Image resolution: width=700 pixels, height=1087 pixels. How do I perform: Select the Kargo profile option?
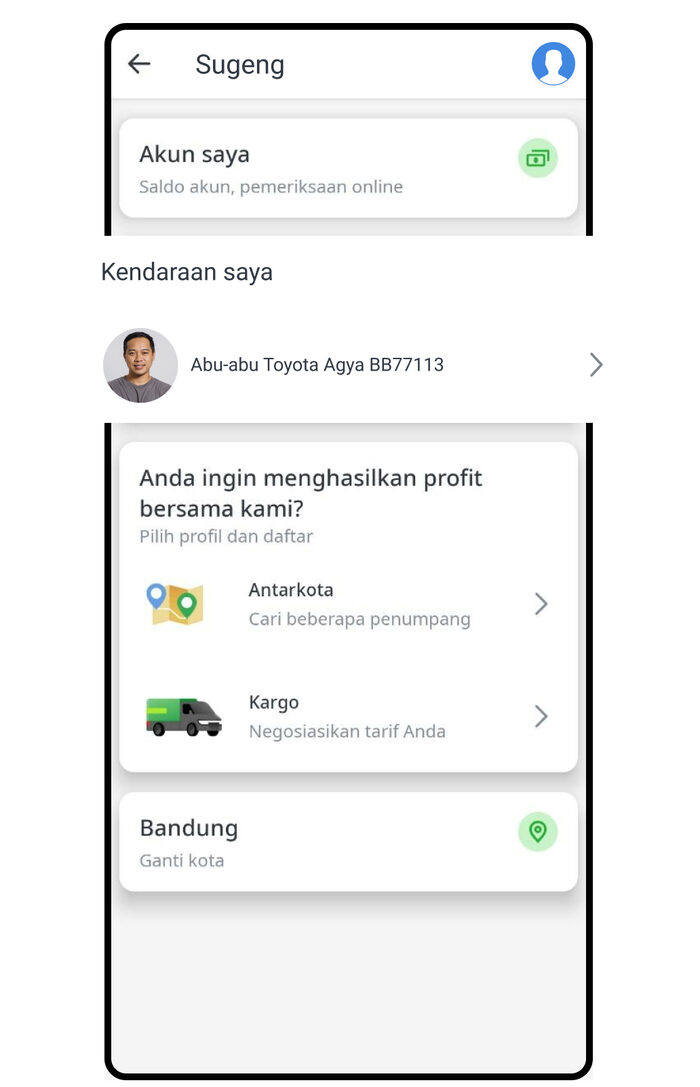click(x=348, y=716)
